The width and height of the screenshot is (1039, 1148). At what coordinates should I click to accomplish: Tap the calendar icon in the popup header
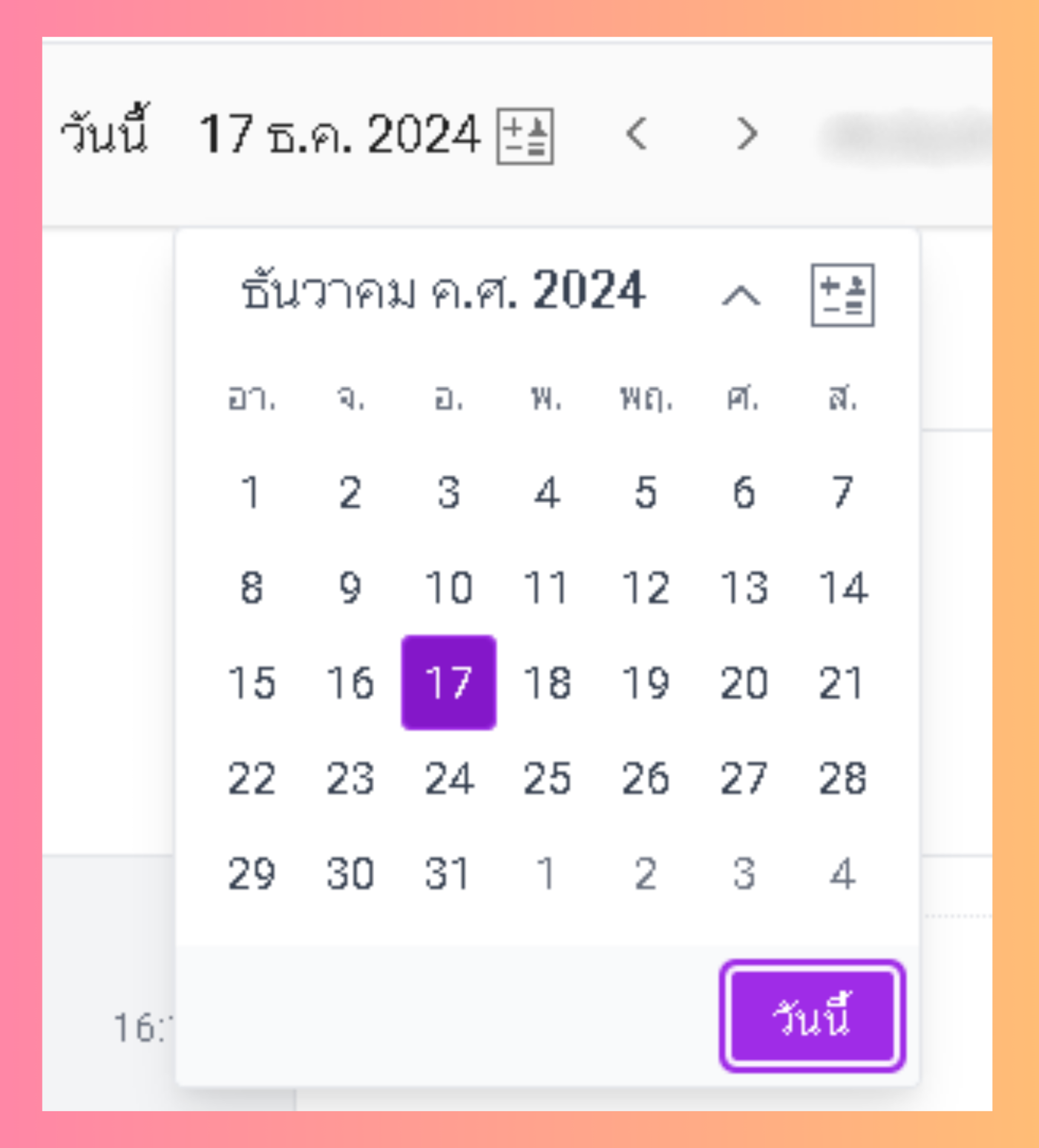(x=842, y=295)
